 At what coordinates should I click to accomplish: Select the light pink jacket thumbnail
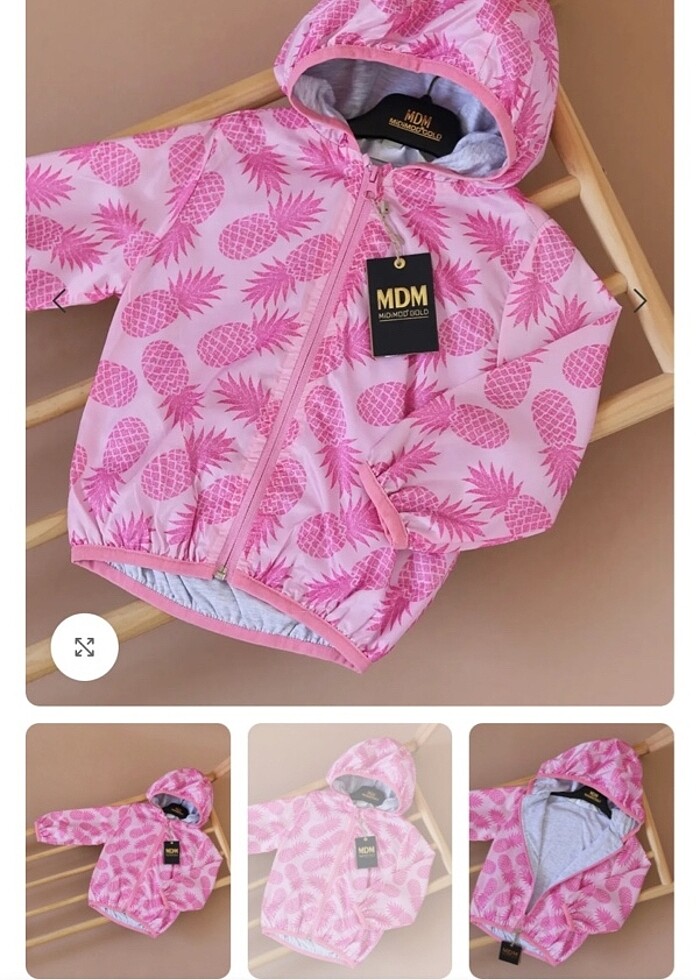click(350, 850)
